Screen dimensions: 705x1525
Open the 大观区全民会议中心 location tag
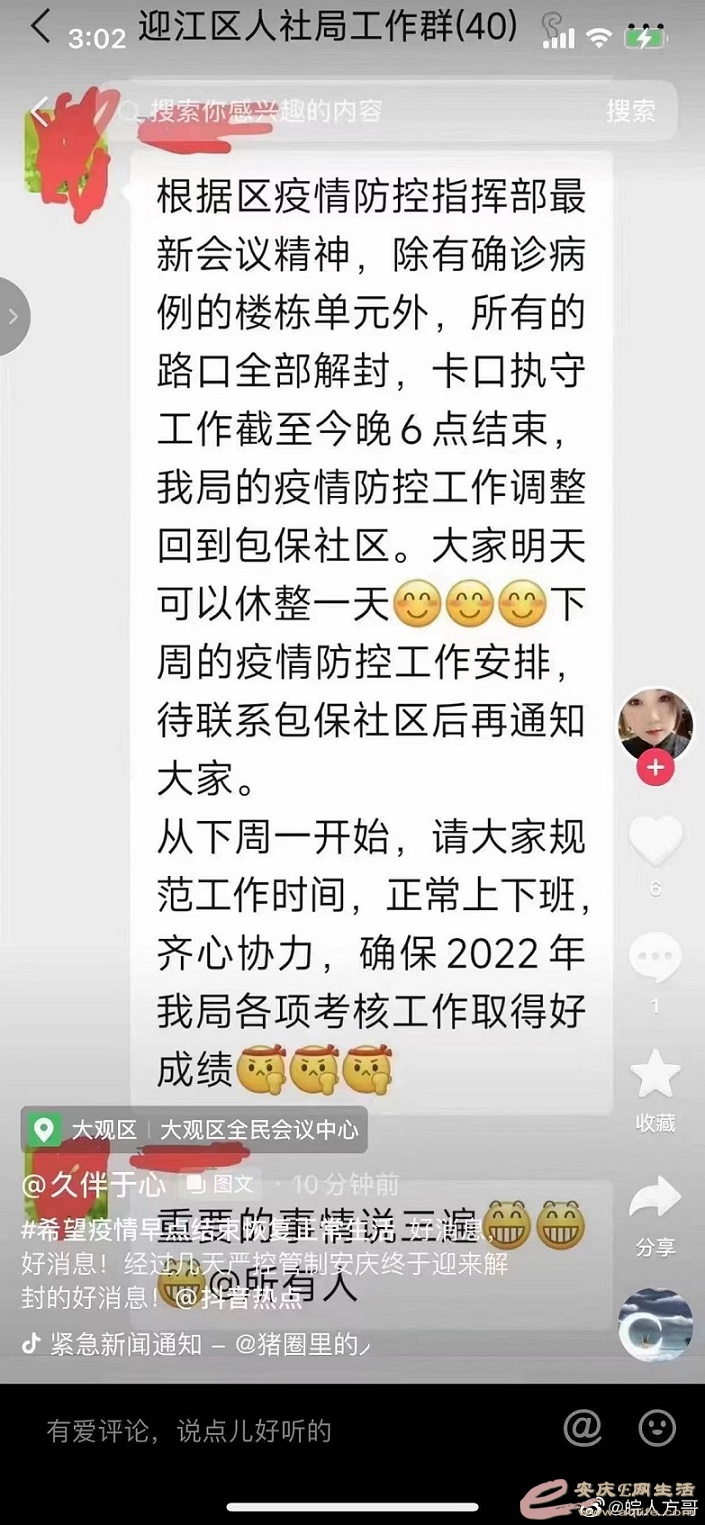click(x=195, y=1130)
